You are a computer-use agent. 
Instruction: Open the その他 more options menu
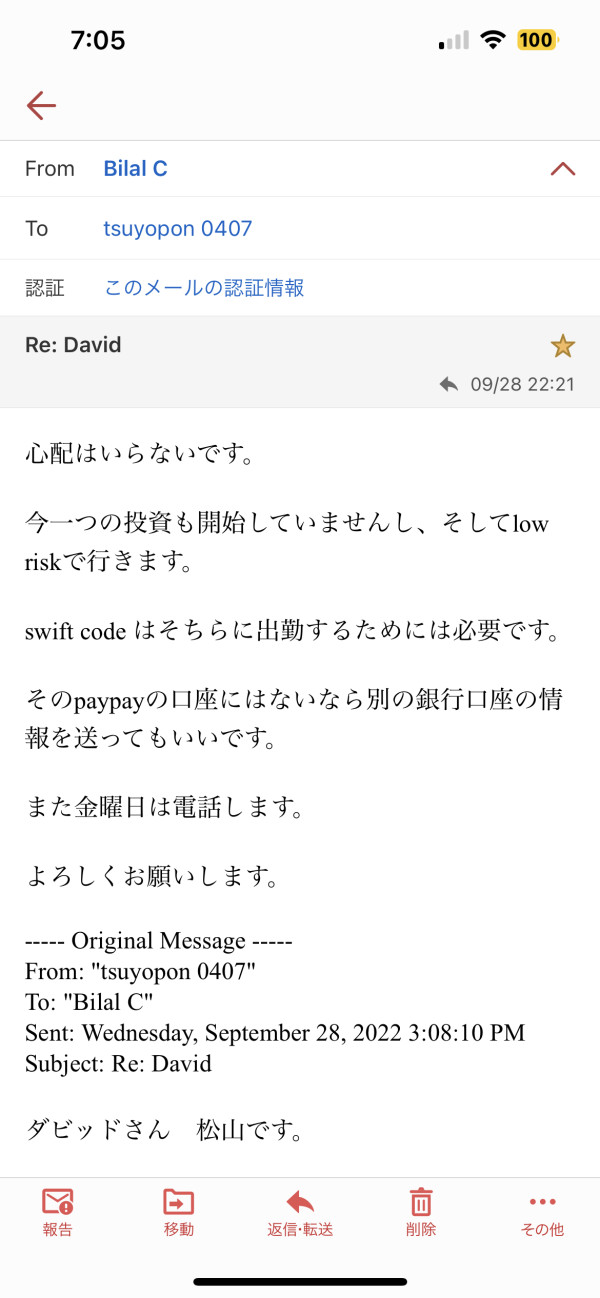(x=542, y=1212)
